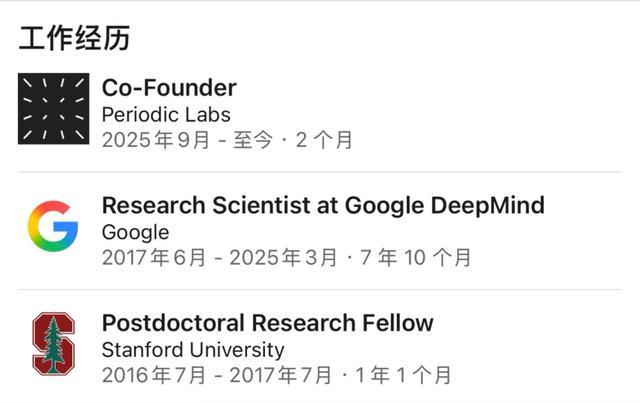Open the Stanford University Postdoctoral Research Fellow entry

pos(267,324)
